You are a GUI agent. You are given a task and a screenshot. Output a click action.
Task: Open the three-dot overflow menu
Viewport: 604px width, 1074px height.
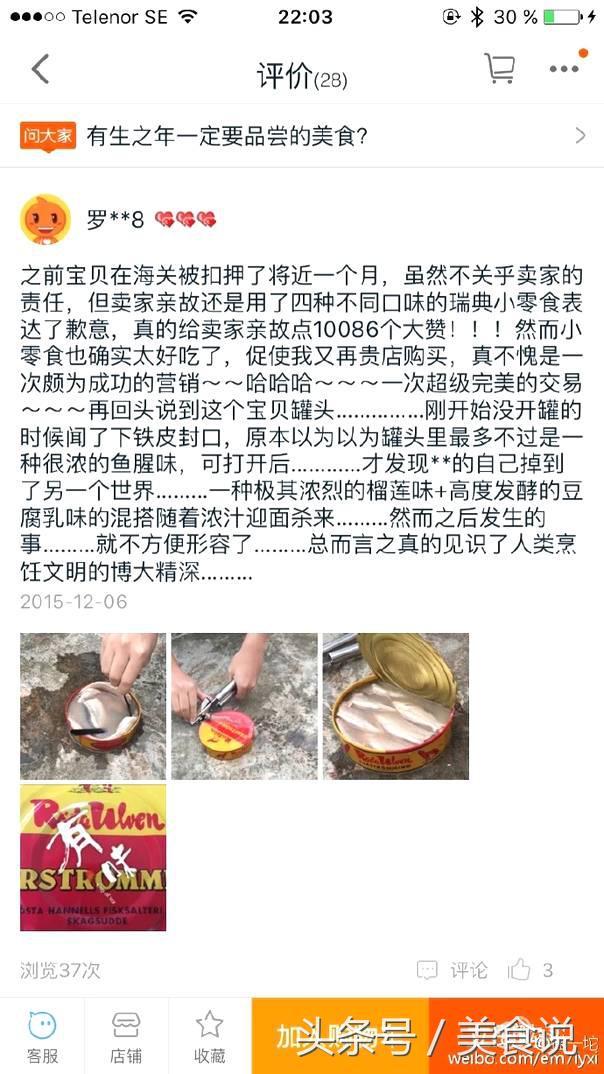click(x=564, y=69)
